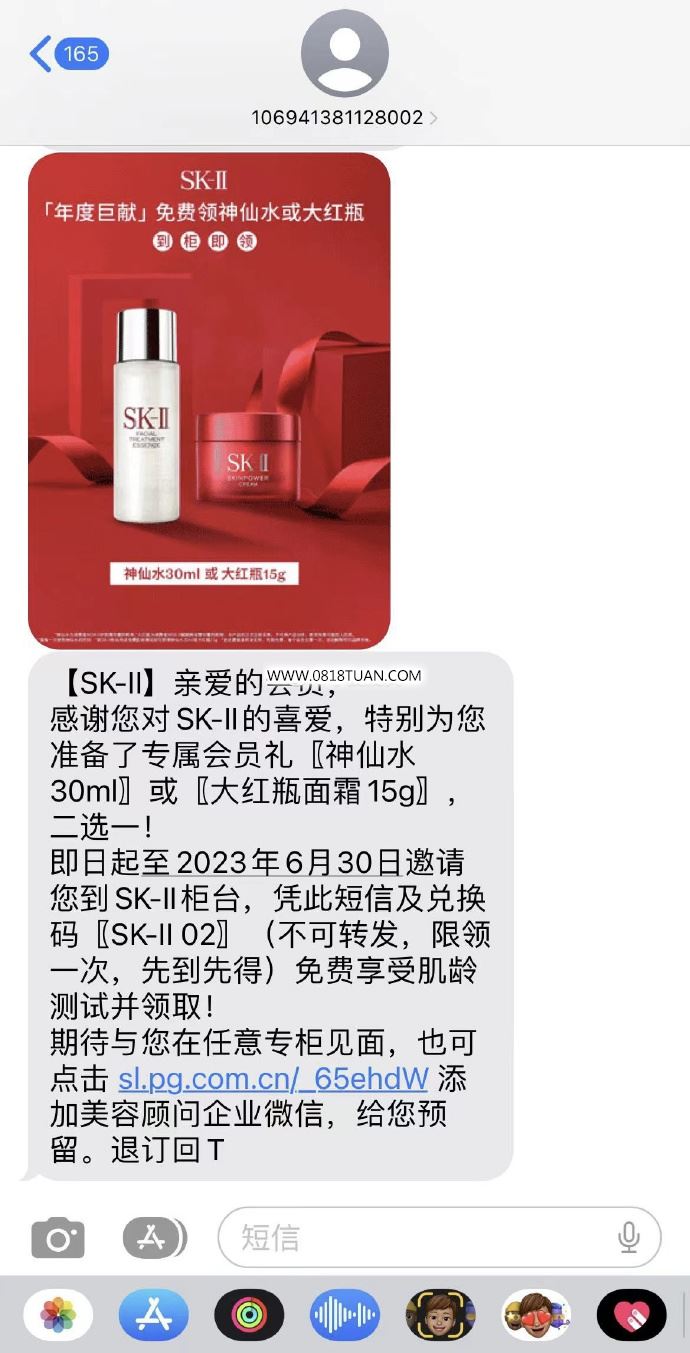
Task: Start voice dictation with the microphone
Action: pyautogui.click(x=629, y=1238)
